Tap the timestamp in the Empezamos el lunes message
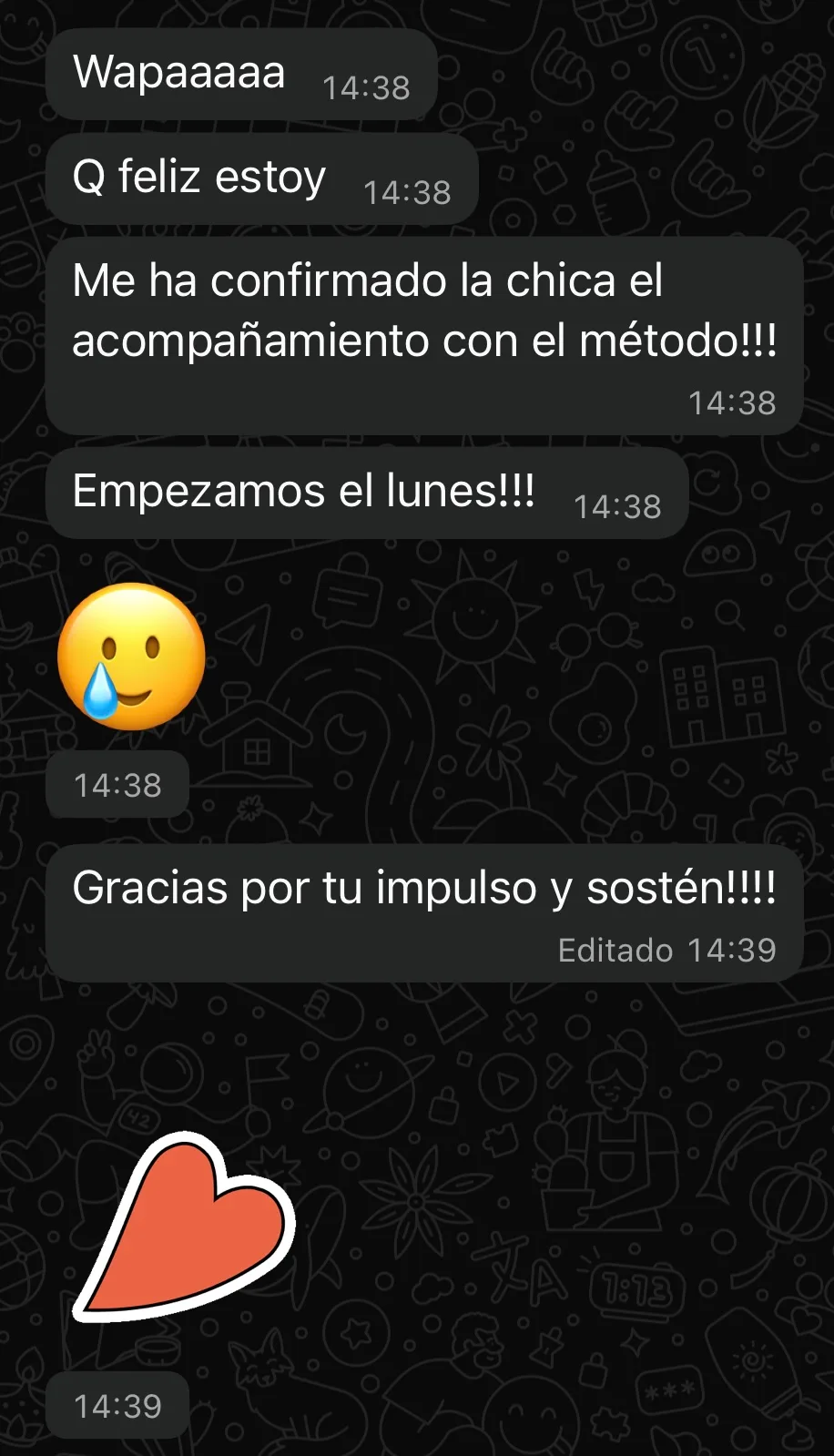Screen dimensions: 834x1456 (x=616, y=506)
